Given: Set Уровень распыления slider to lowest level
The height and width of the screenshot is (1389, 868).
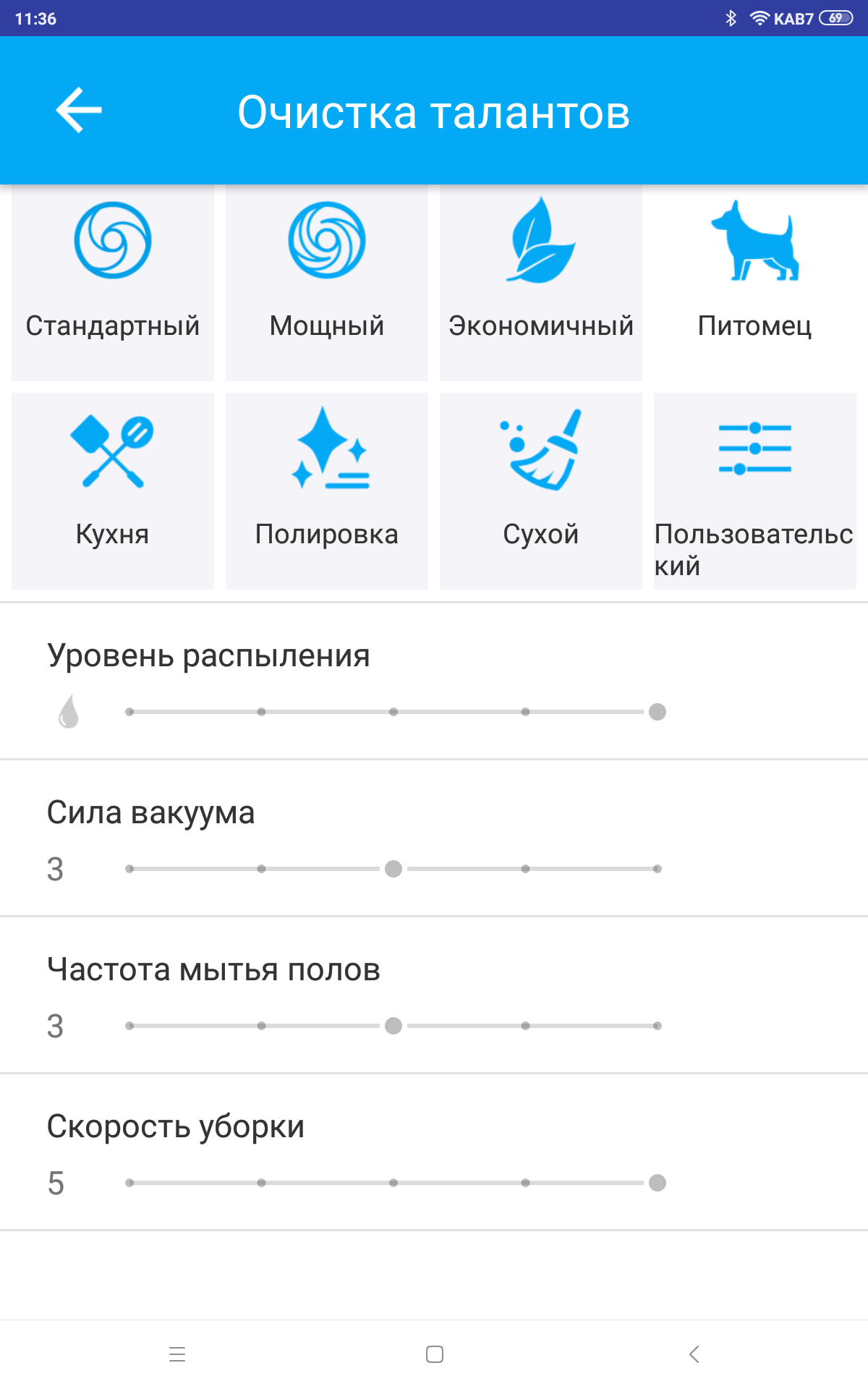Looking at the screenshot, I should (129, 712).
